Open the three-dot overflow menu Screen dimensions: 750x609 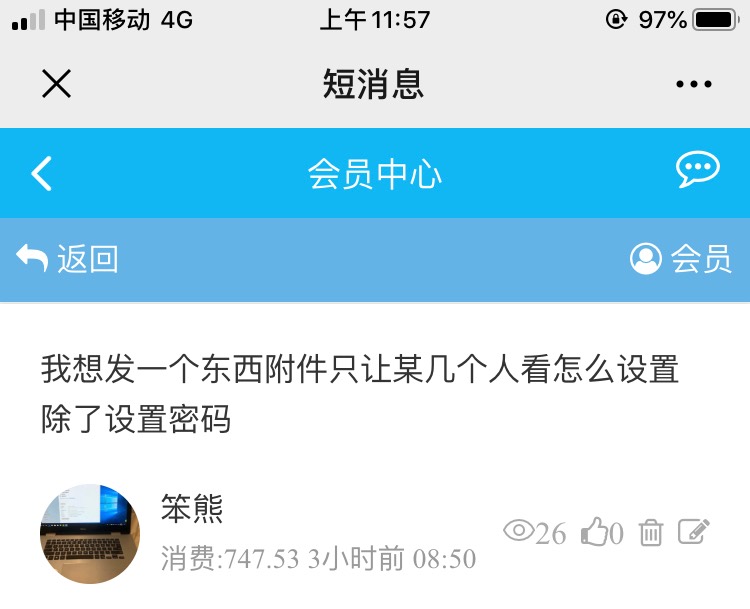694,84
